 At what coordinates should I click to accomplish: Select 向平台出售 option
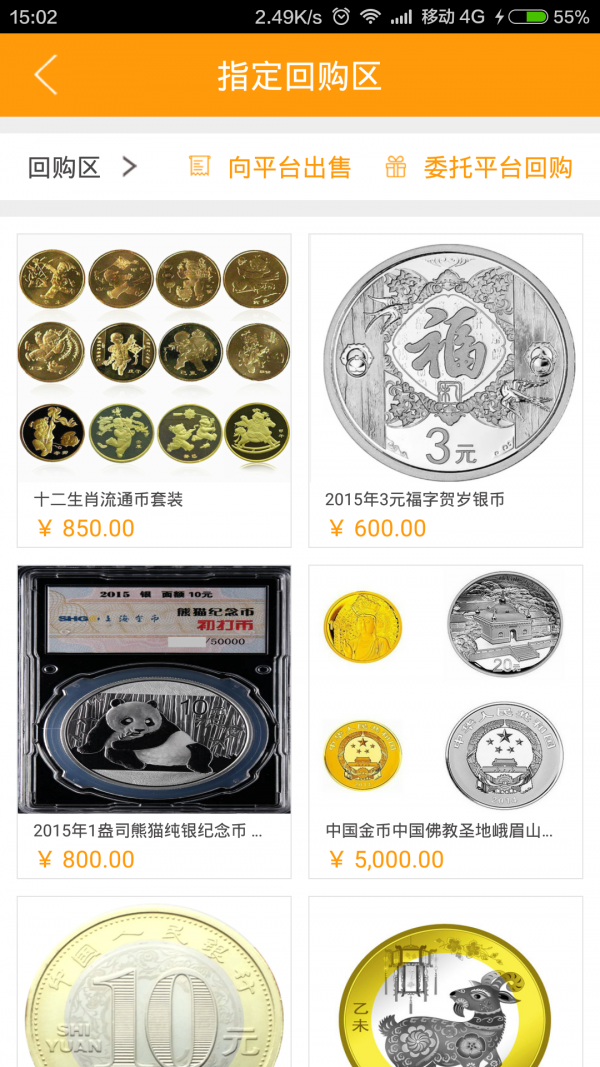click(270, 167)
